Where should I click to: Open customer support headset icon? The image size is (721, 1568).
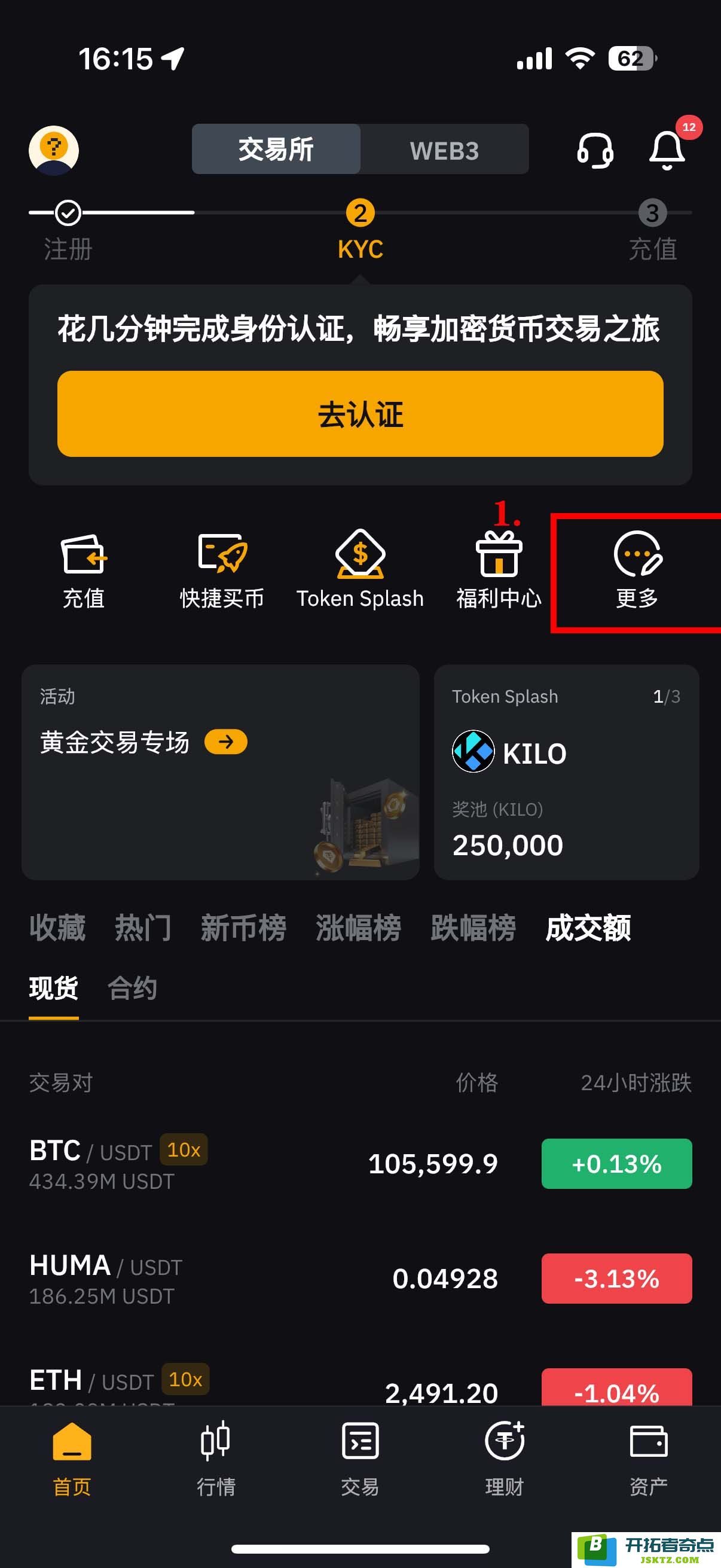tap(594, 150)
